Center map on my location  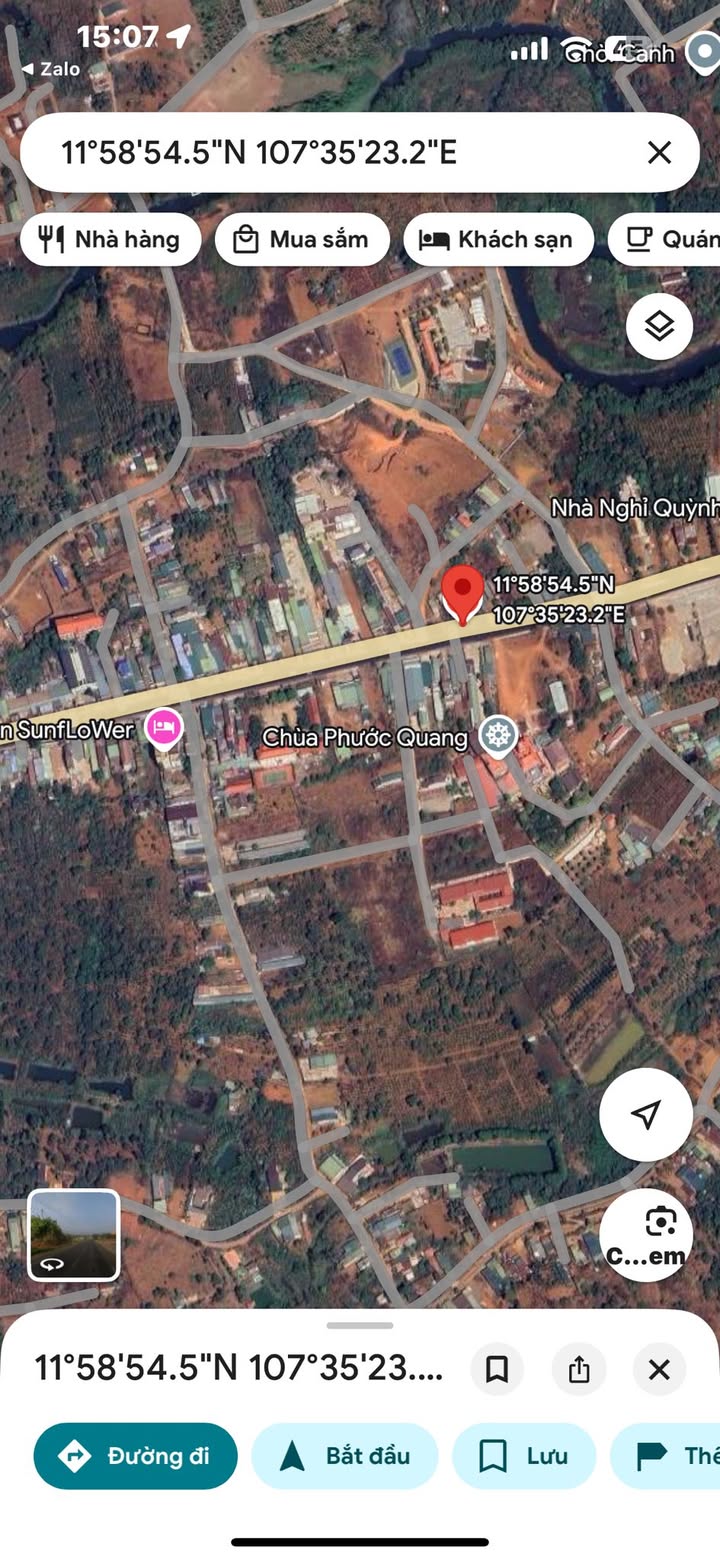pos(646,1114)
